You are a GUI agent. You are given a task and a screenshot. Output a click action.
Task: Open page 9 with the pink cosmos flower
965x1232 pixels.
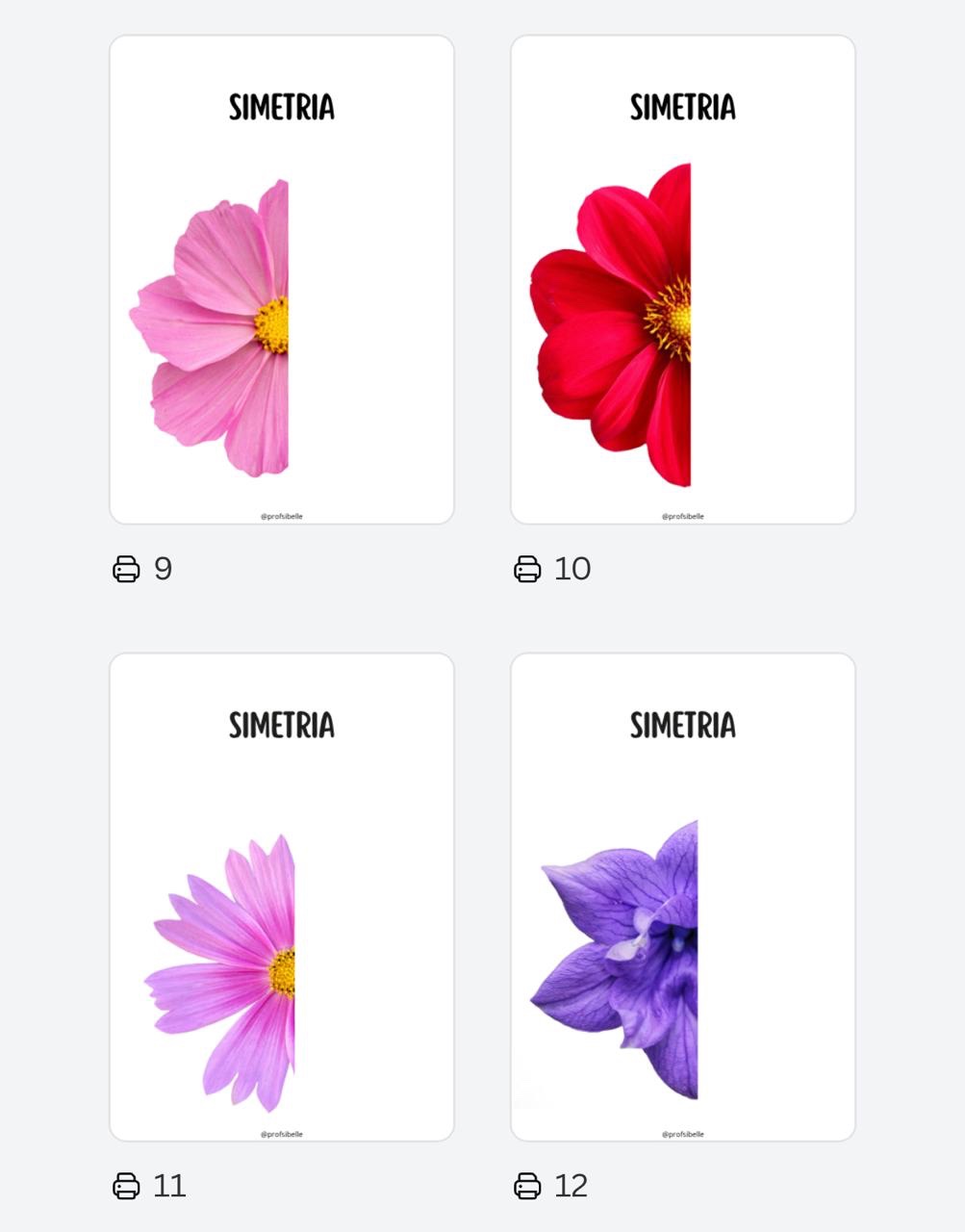[x=282, y=280]
